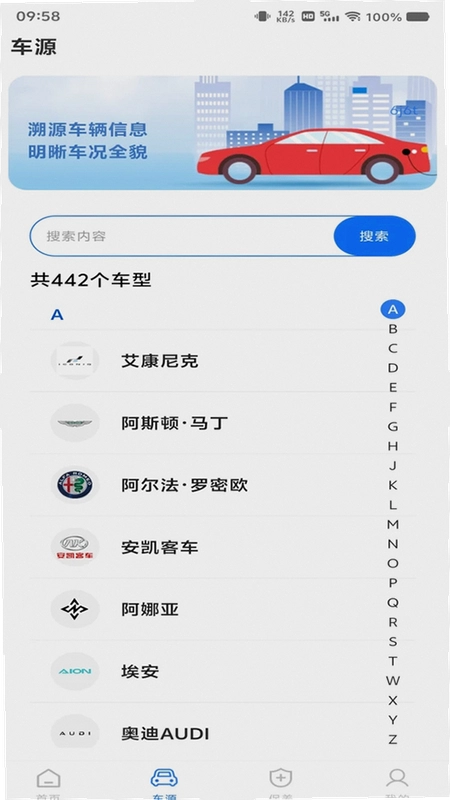The width and height of the screenshot is (450, 800).
Task: Open the 艾康尼克 brand row
Action: (x=222, y=361)
